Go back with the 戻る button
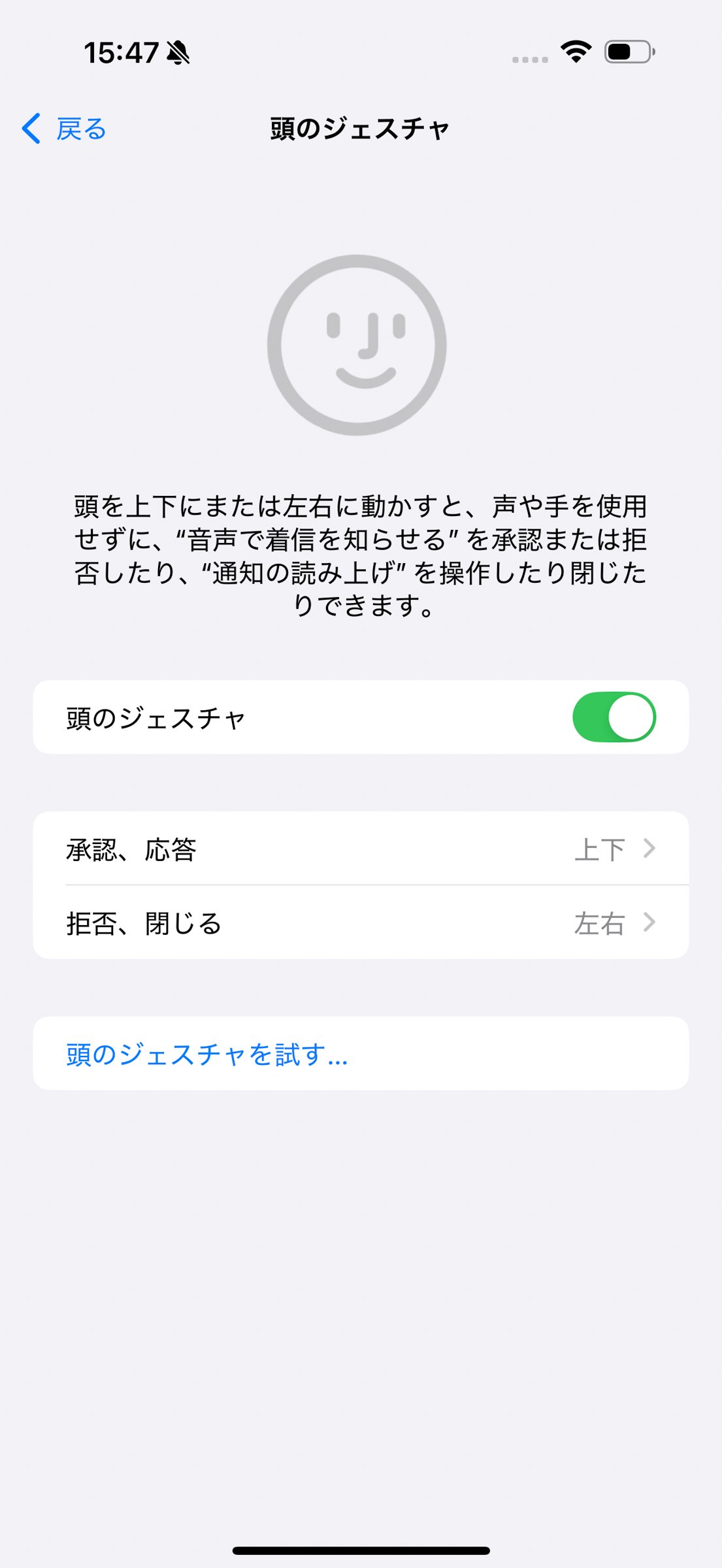 (x=64, y=129)
